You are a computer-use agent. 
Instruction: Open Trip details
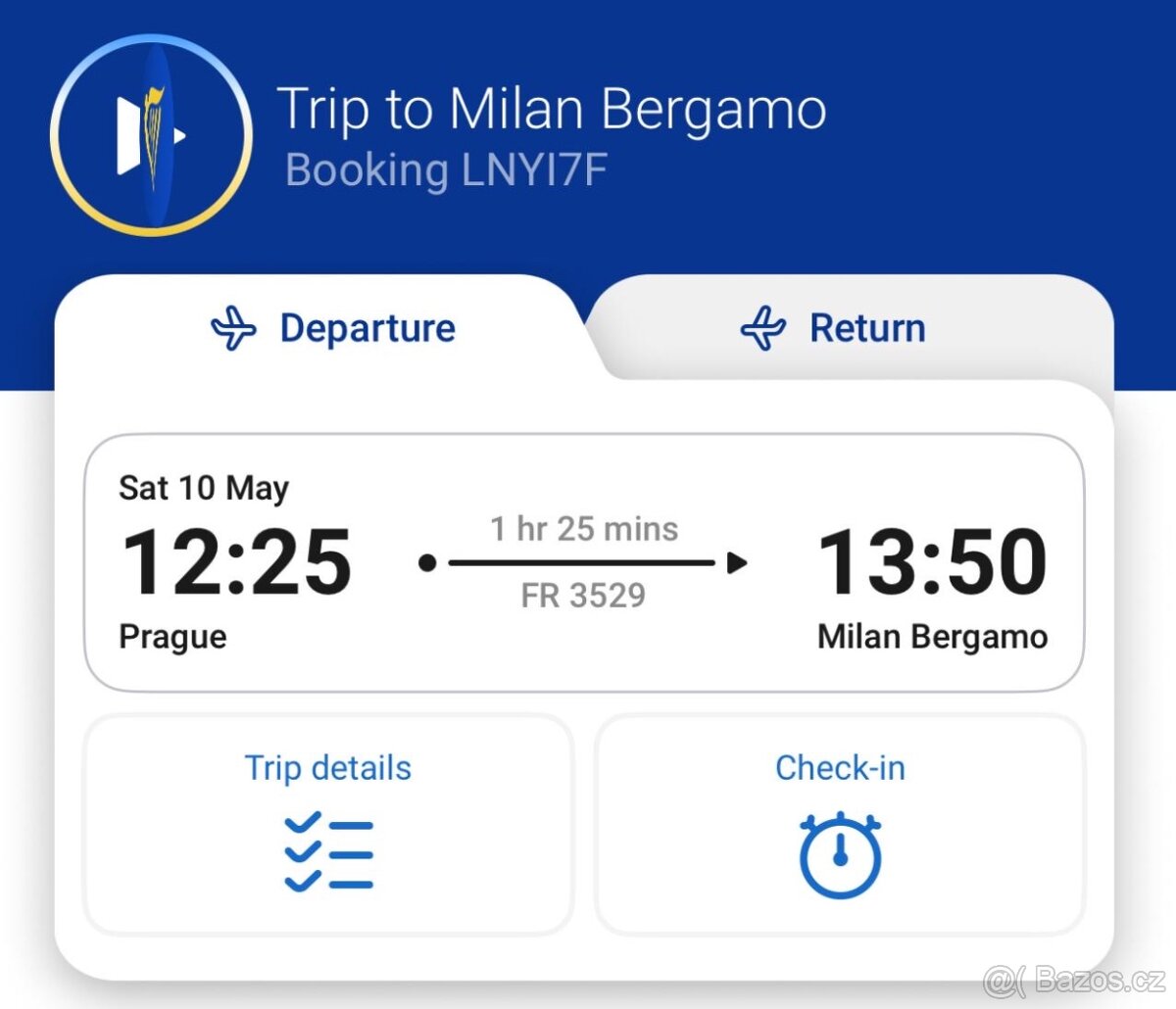click(x=328, y=823)
